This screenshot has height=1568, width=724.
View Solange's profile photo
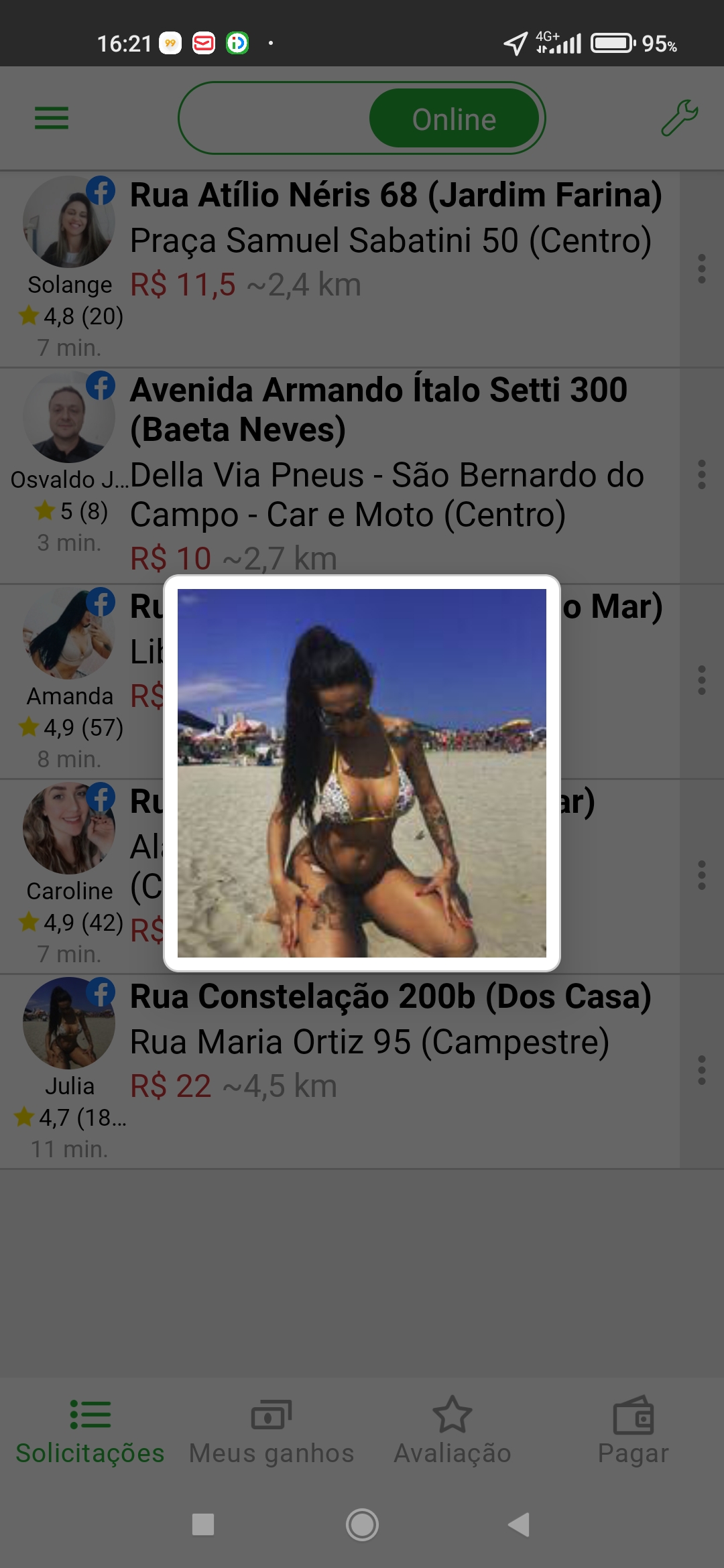(68, 222)
